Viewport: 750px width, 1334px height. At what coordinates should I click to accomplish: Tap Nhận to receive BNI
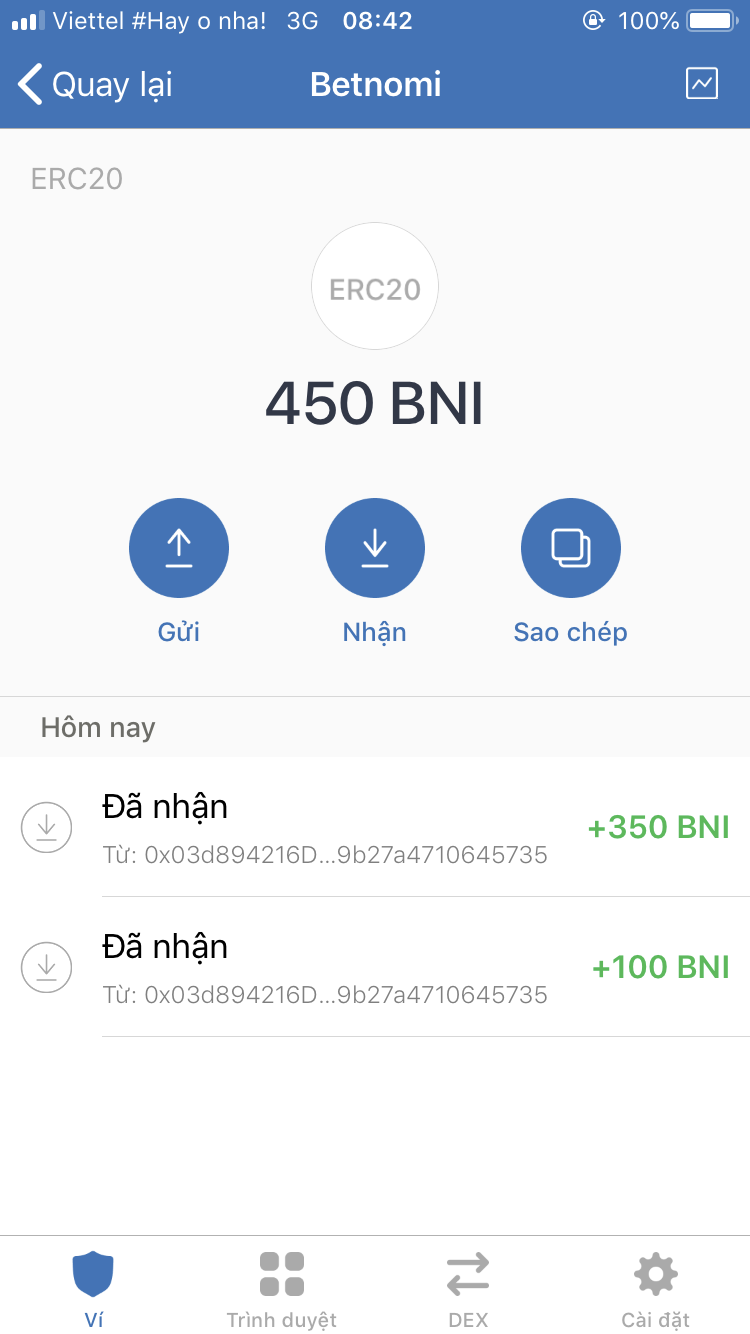(375, 548)
